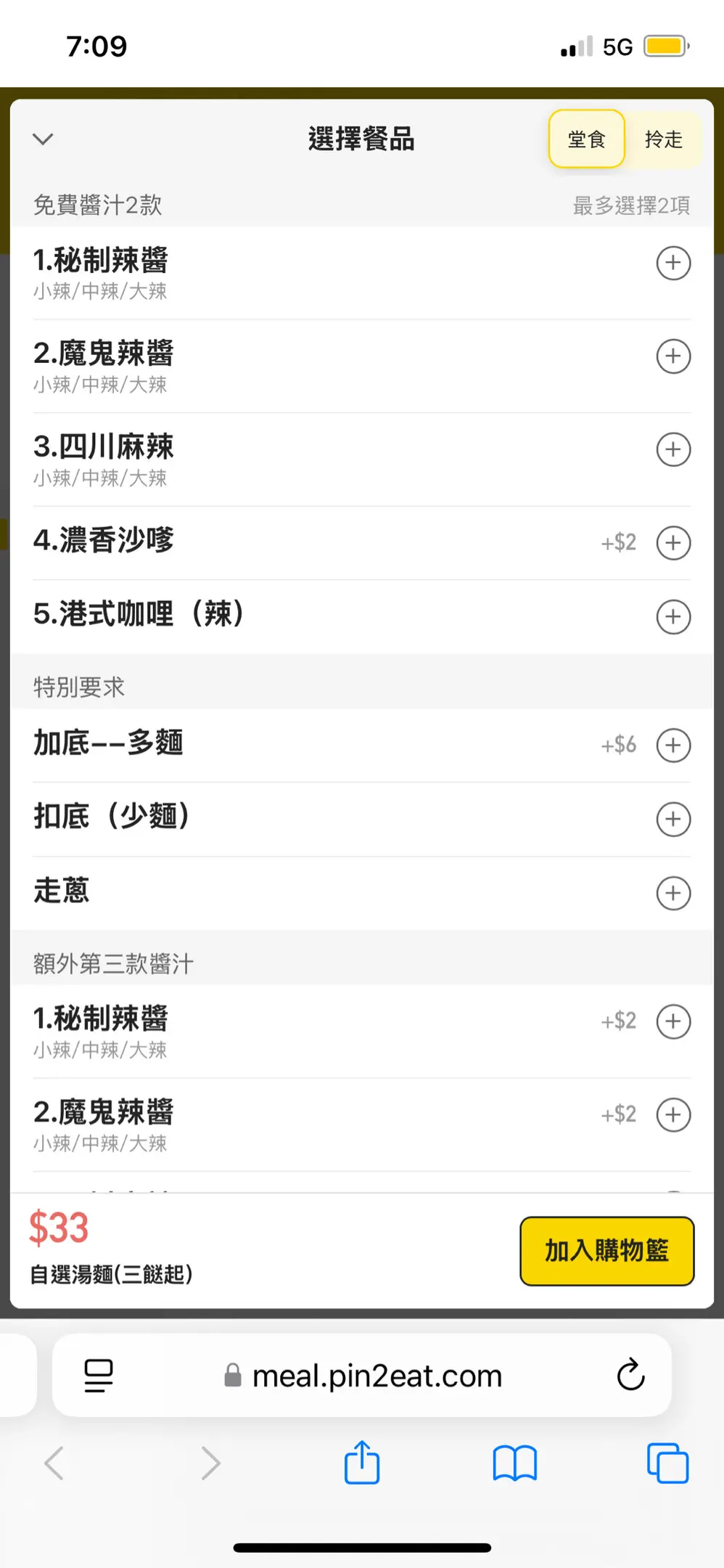Tap 加入購物籃 to add to cart

[606, 1251]
